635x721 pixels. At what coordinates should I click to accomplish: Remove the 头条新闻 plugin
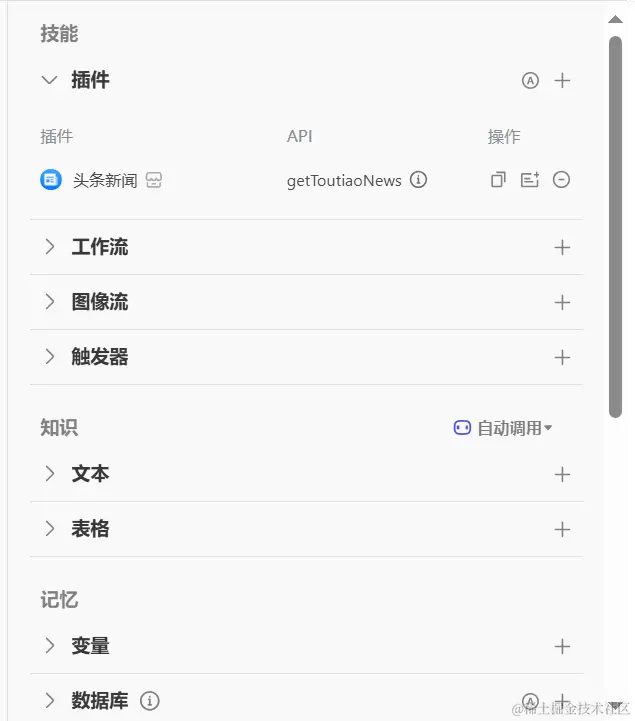(x=562, y=180)
